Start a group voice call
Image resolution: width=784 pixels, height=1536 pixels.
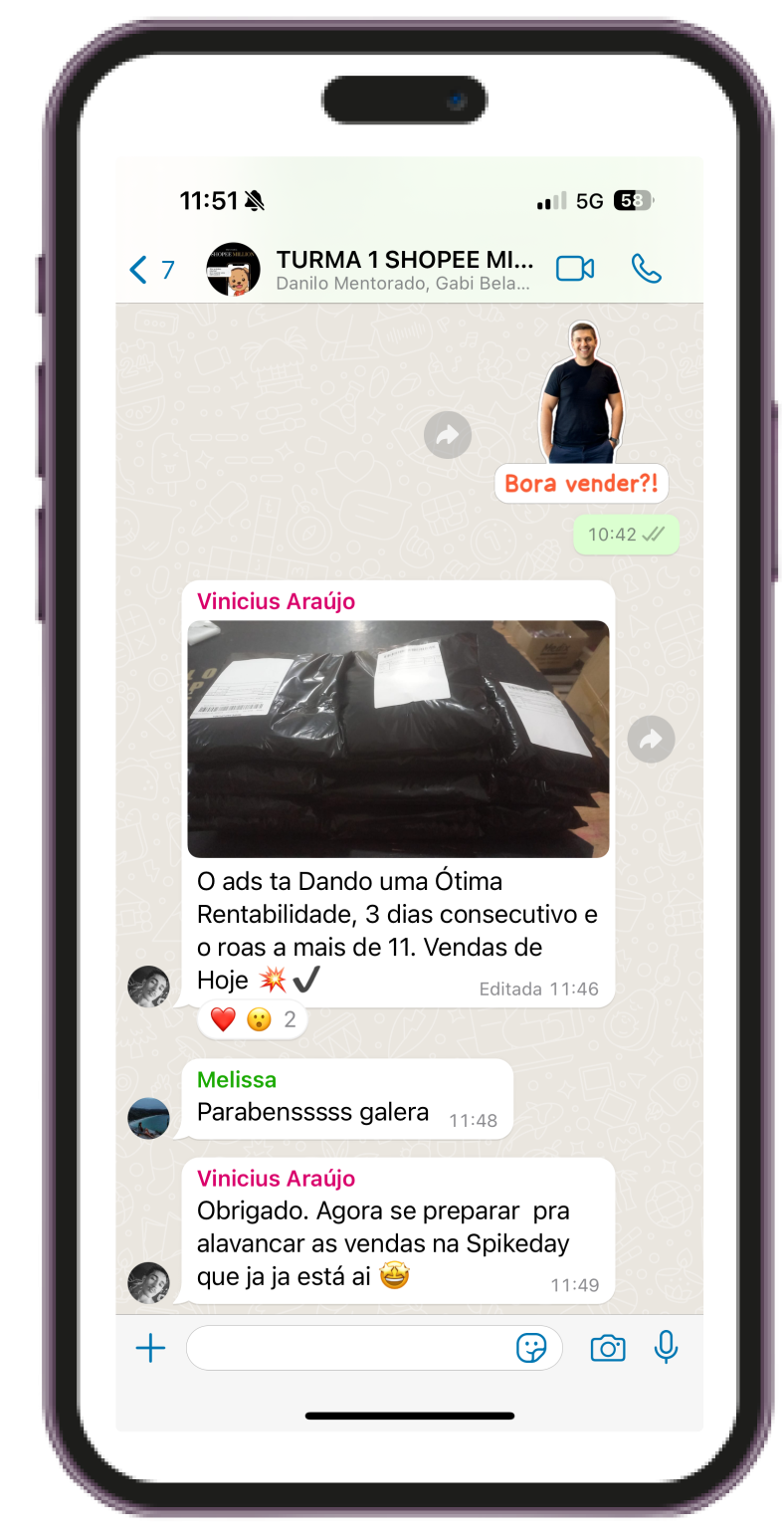click(x=646, y=269)
